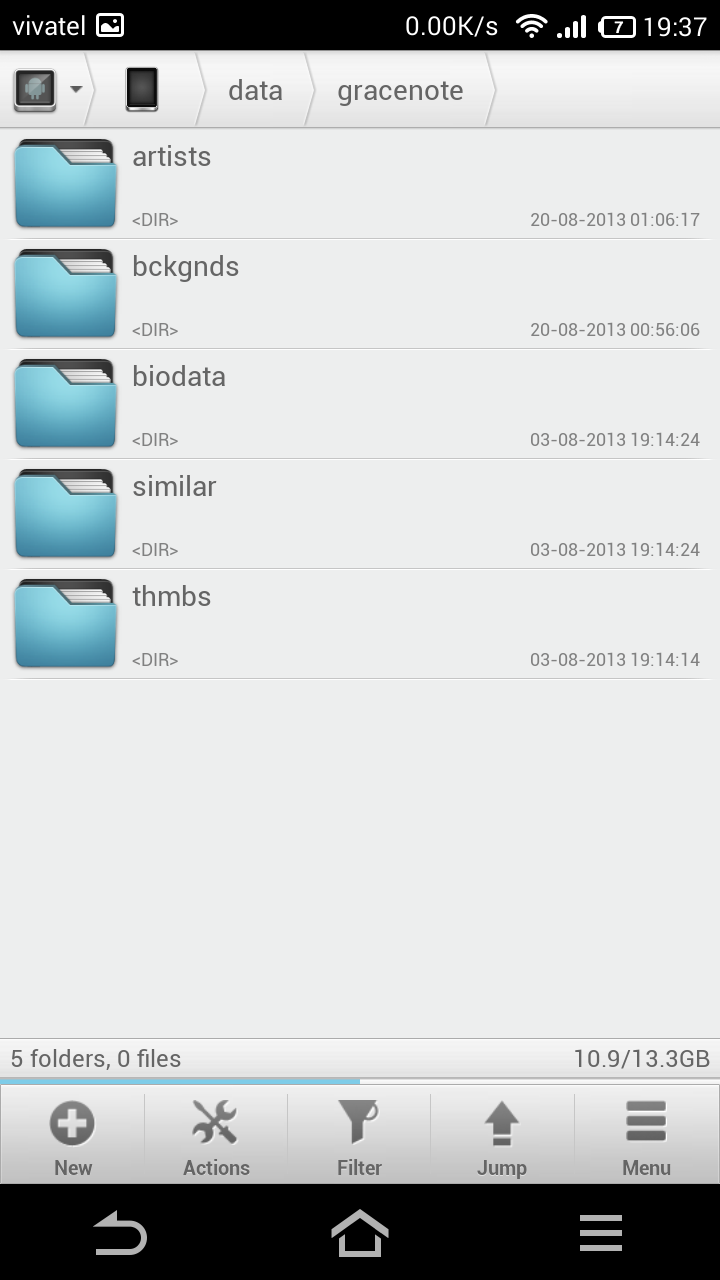This screenshot has height=1280, width=720.
Task: Open the similar folder
Action: [360, 514]
